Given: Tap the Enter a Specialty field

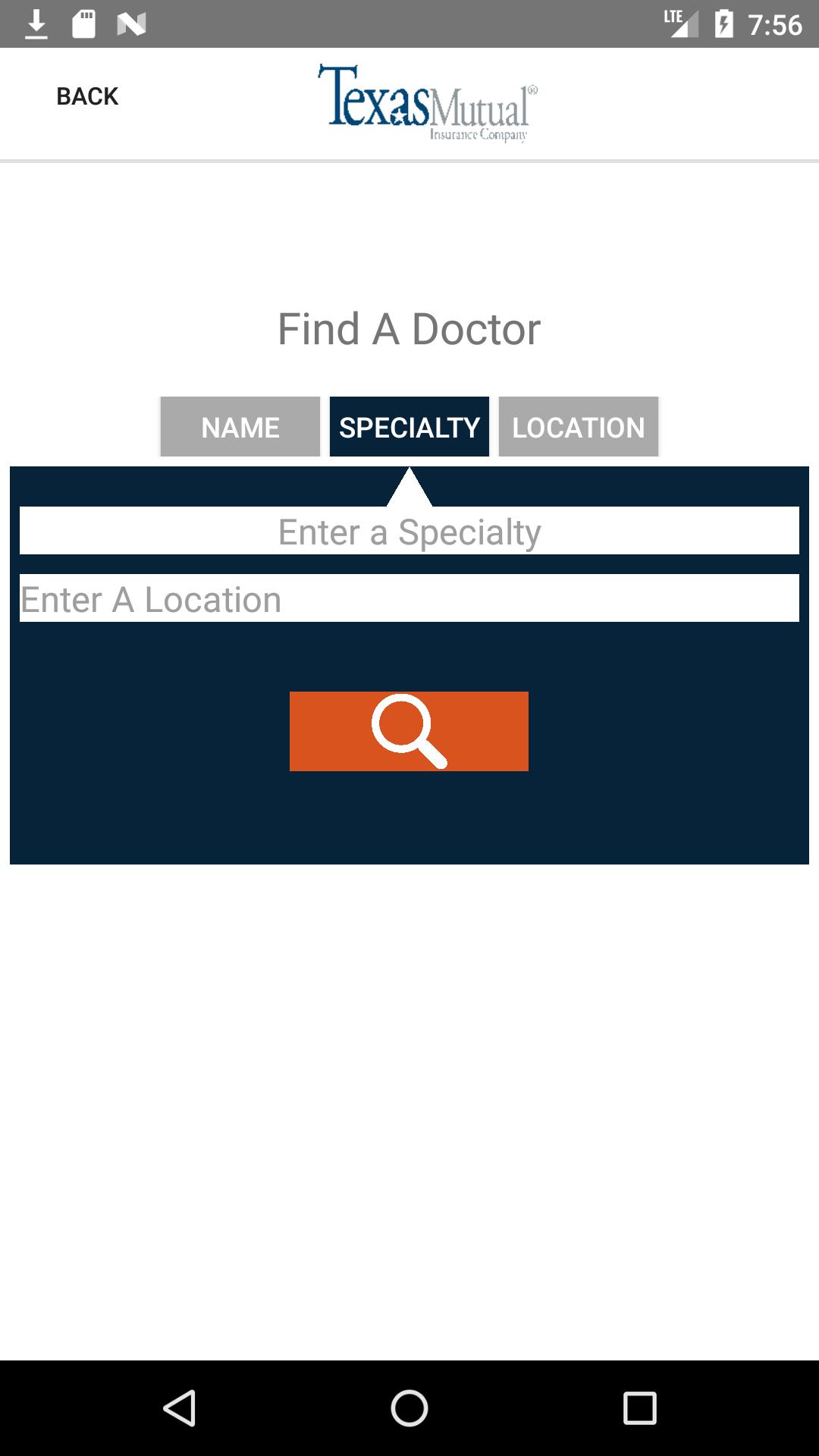Looking at the screenshot, I should click(x=409, y=532).
